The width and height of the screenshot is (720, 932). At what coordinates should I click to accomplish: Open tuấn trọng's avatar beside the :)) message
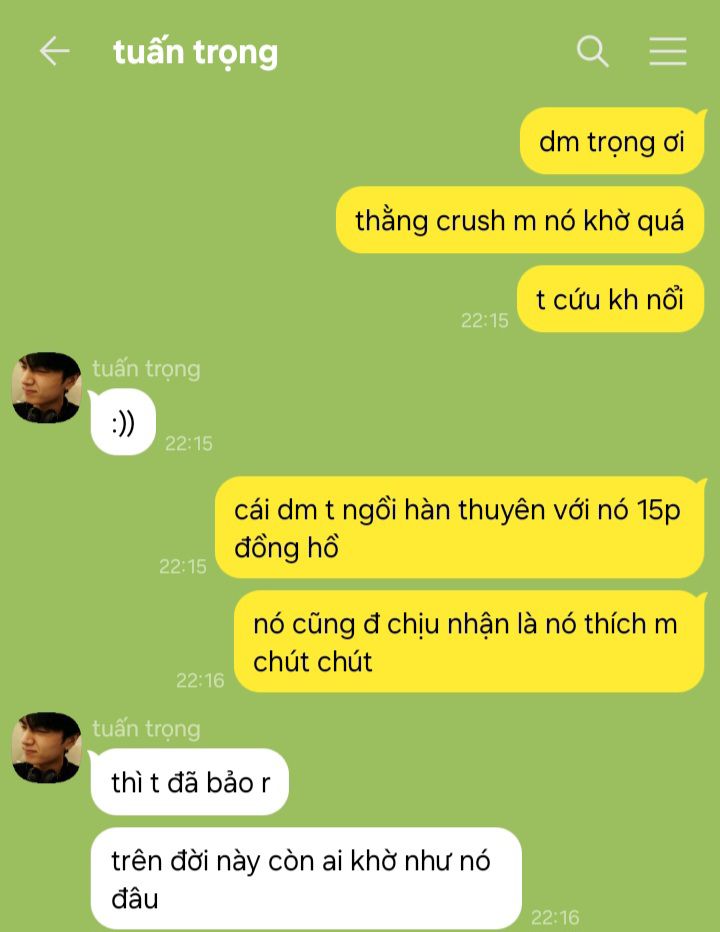(x=46, y=388)
